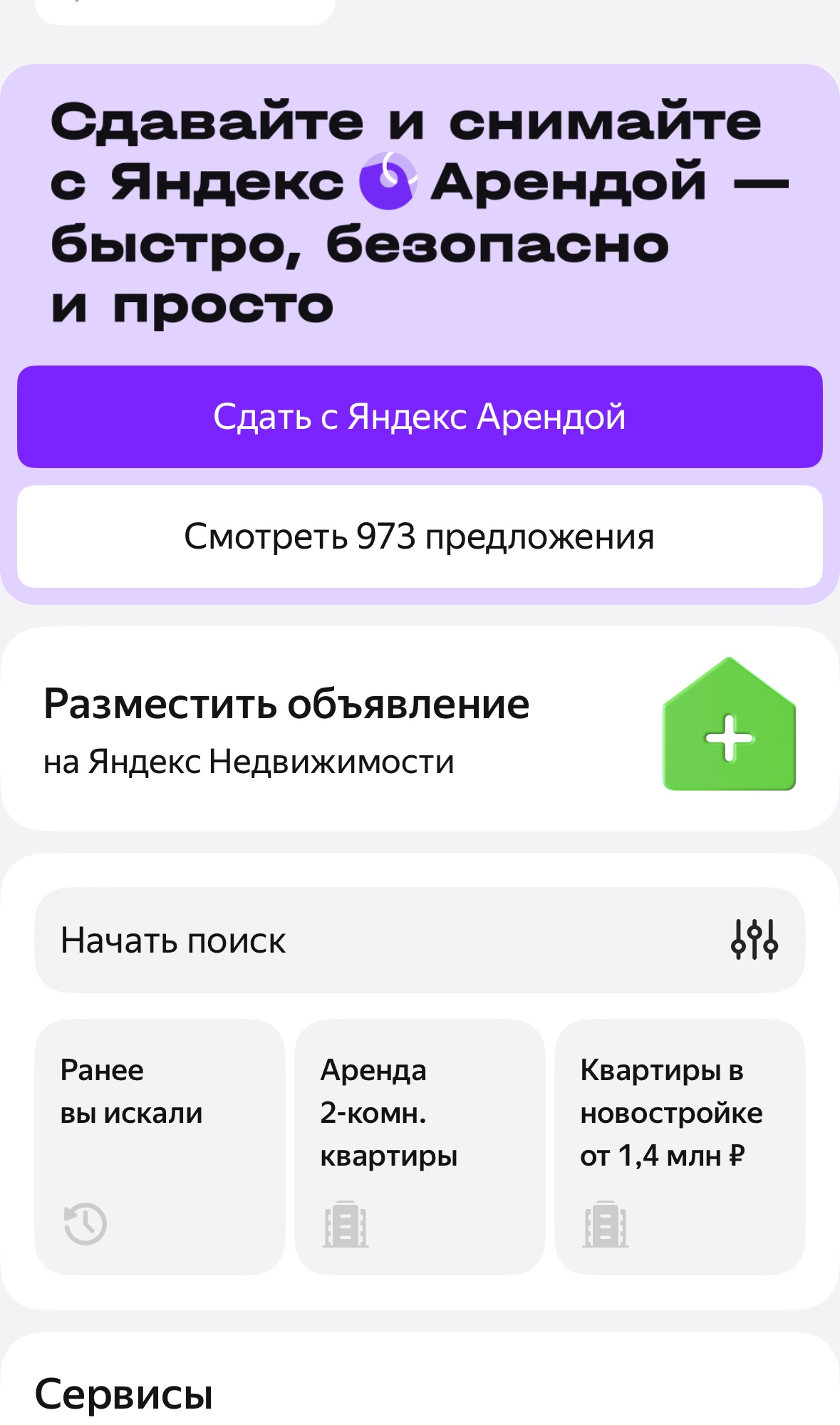Open 'Смотреть 973 предложения'

(420, 537)
